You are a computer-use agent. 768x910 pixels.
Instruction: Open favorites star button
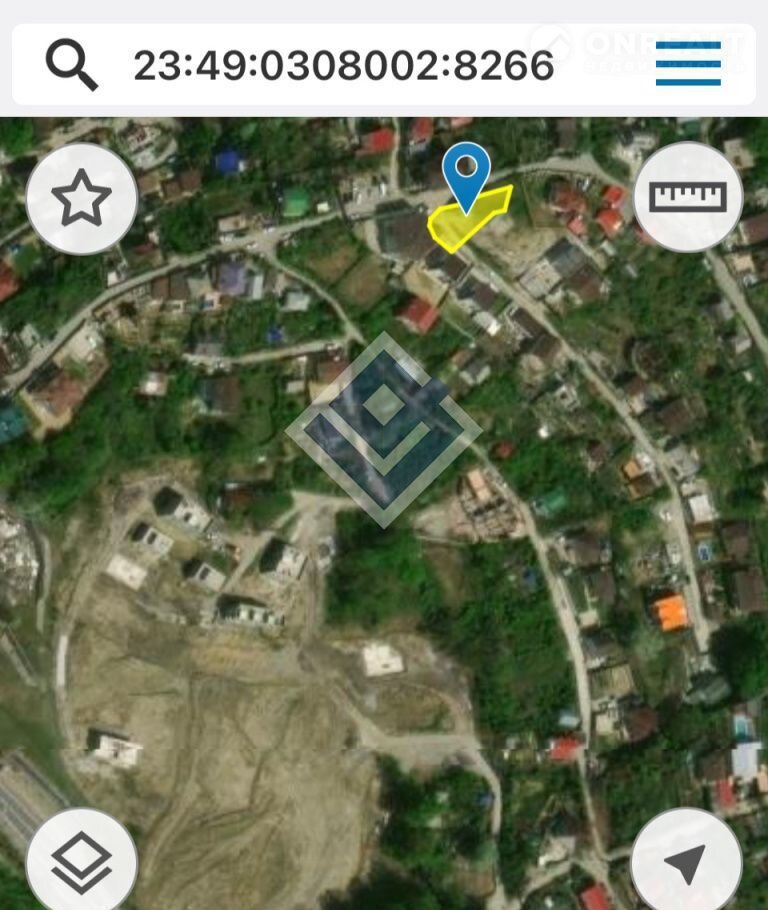coord(81,198)
